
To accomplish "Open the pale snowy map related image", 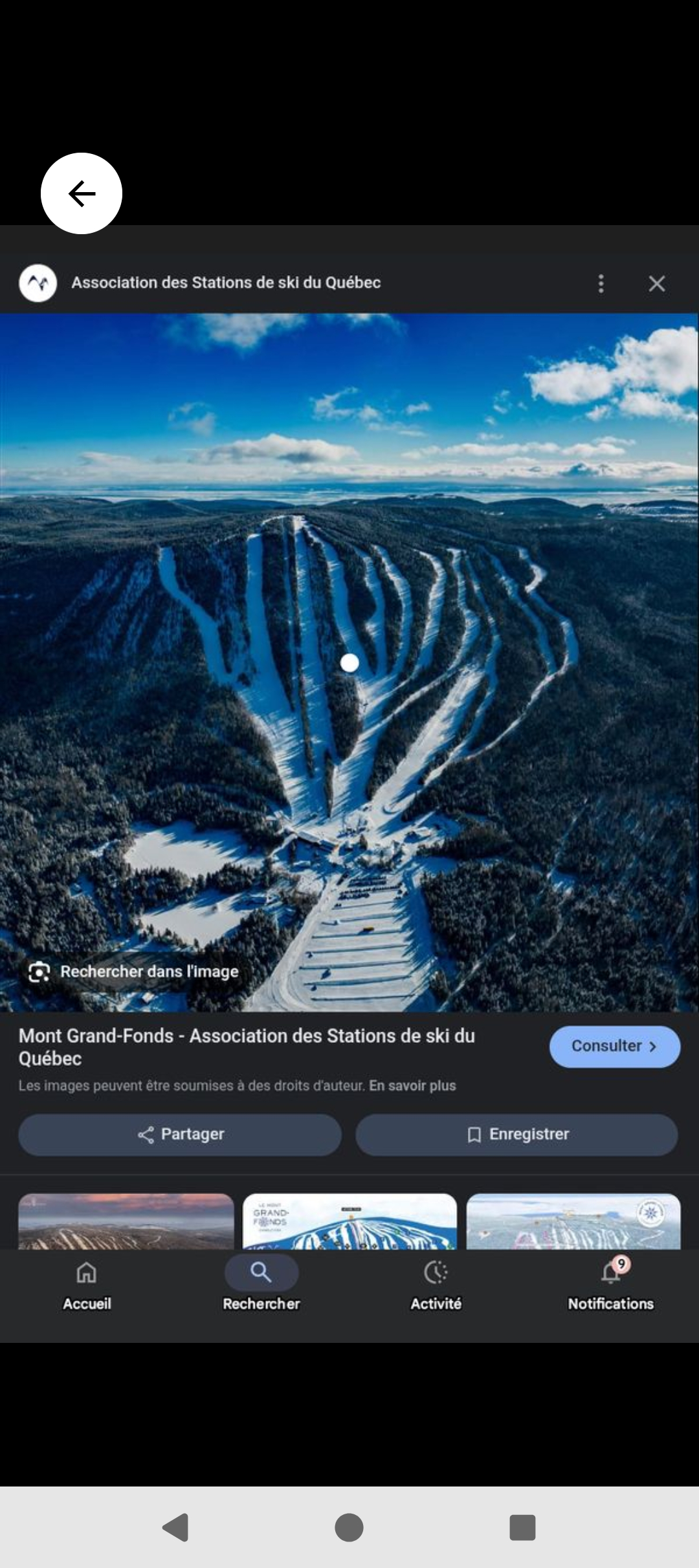I will click(573, 1221).
